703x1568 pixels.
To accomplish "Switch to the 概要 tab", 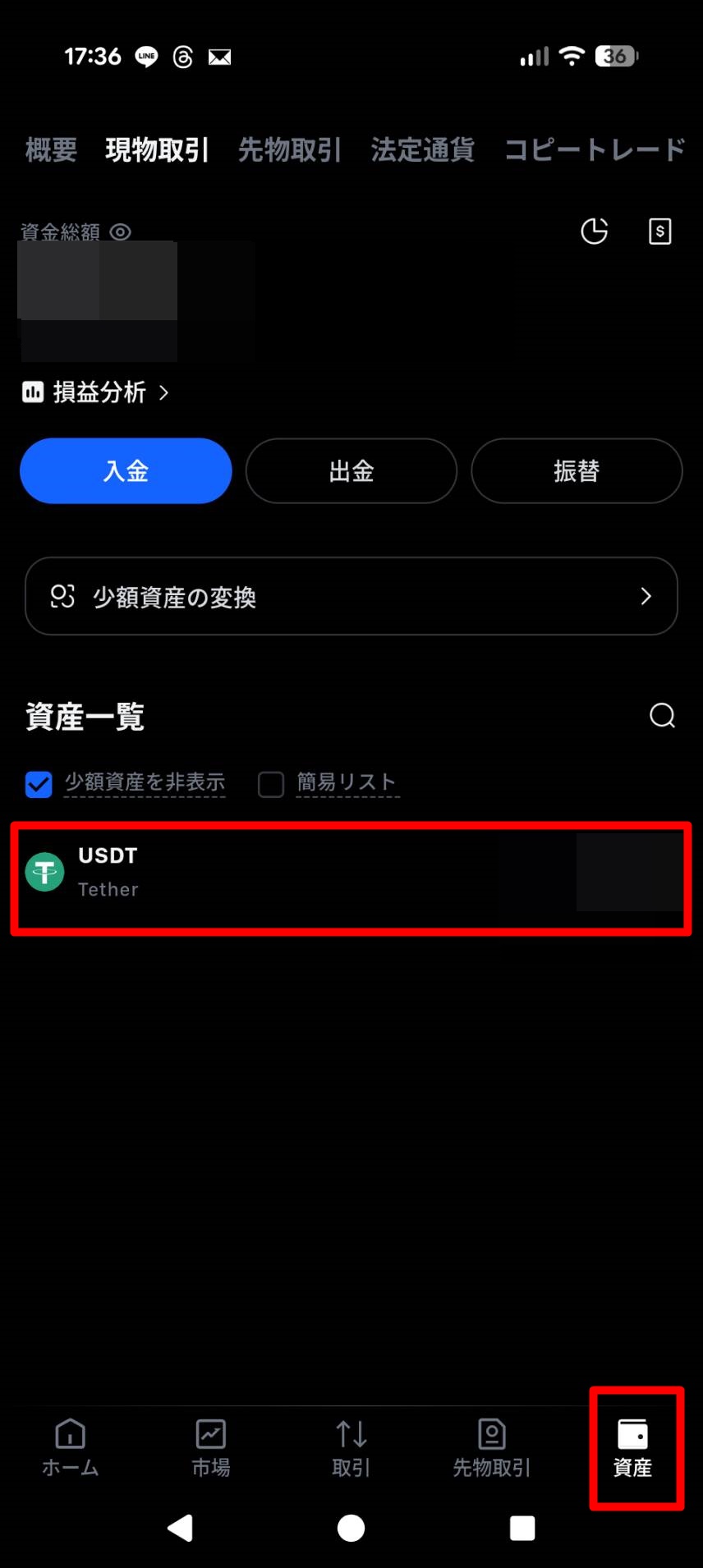I will point(51,150).
